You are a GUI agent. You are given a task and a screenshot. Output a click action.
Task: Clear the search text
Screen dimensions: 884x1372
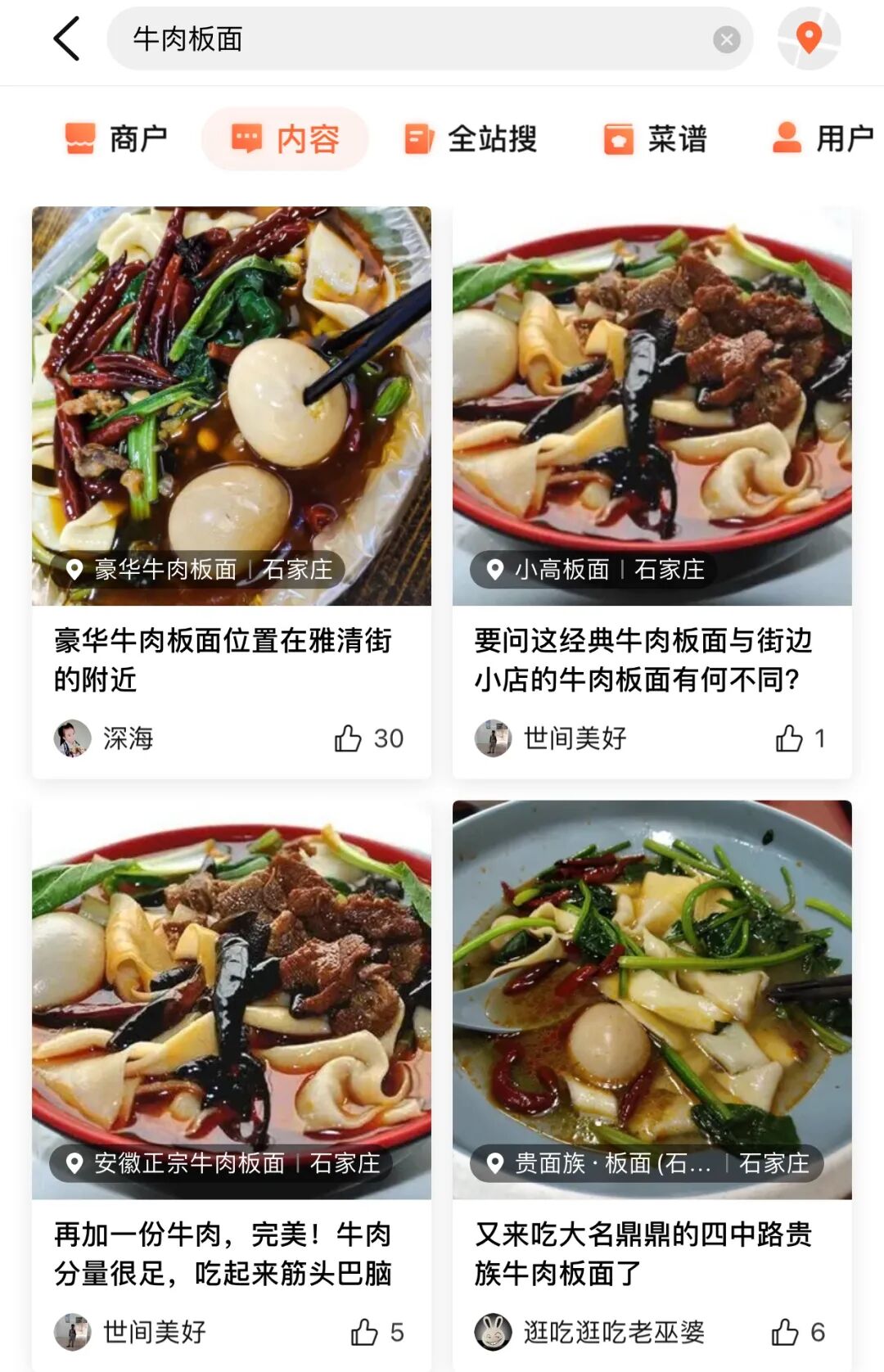point(726,39)
